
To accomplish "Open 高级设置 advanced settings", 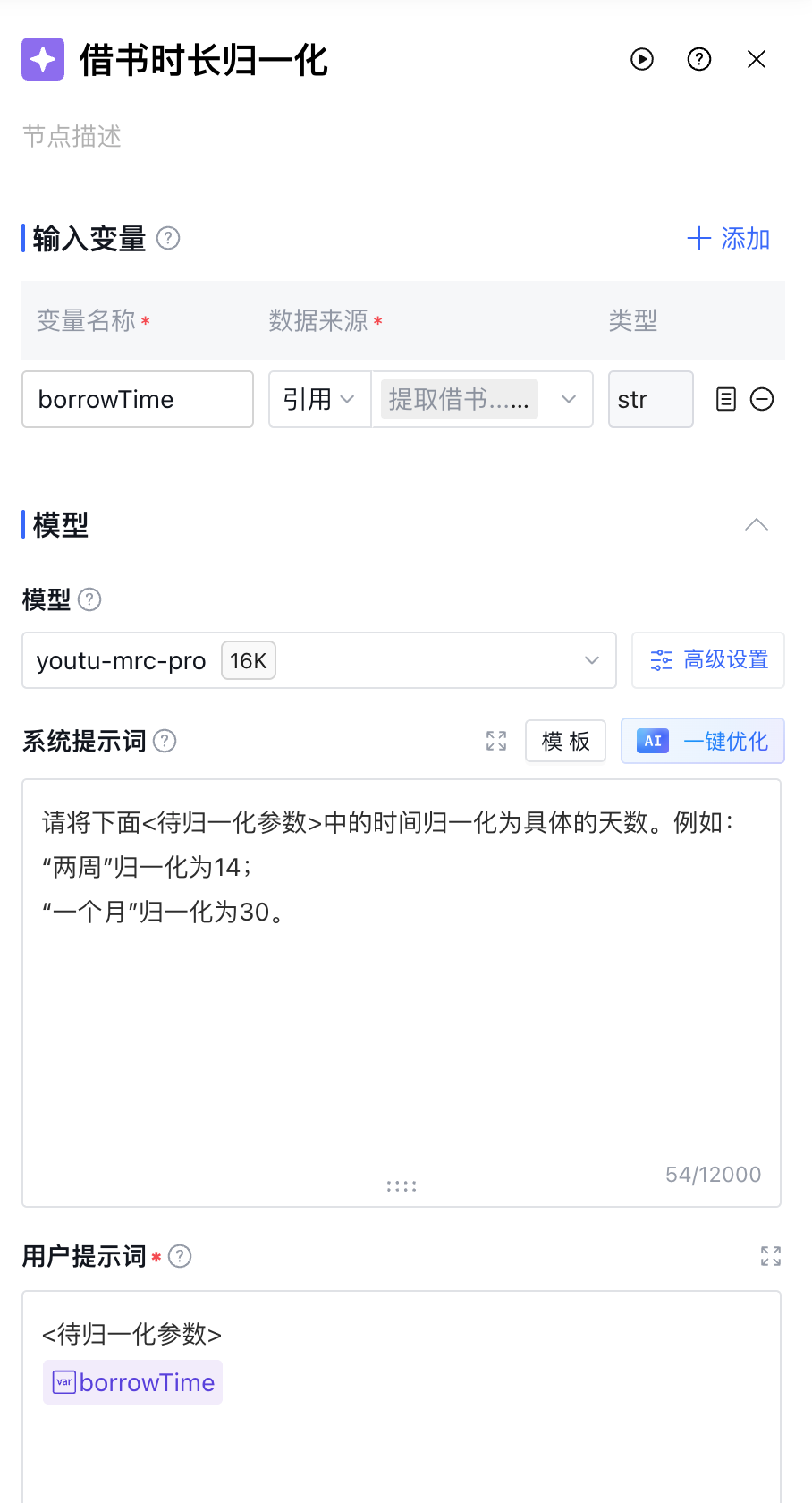I will [708, 660].
